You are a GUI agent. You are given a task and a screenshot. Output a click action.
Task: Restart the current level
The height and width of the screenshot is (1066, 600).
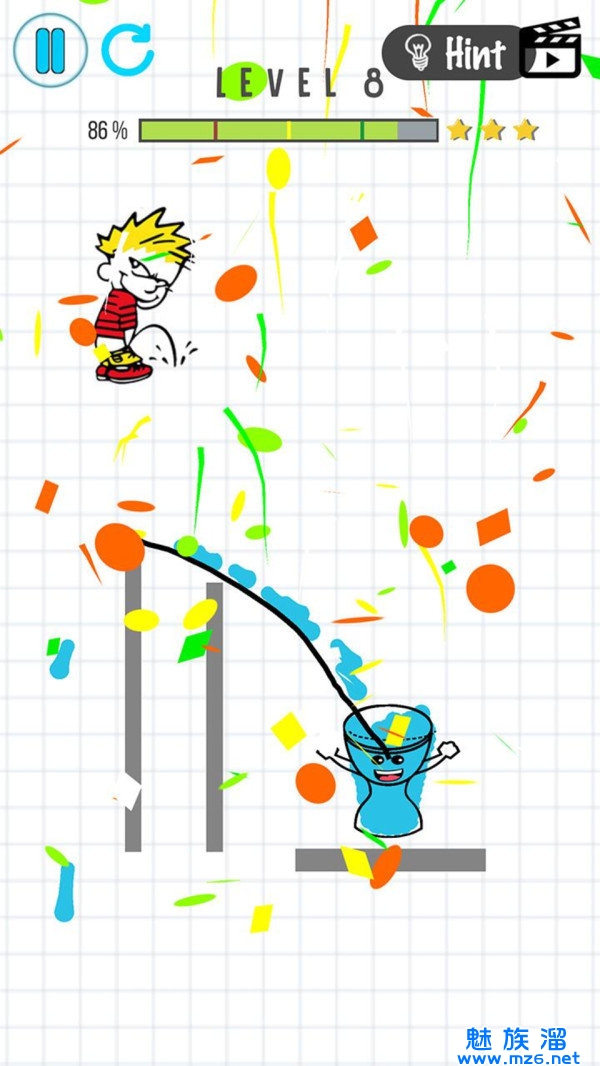tap(128, 48)
